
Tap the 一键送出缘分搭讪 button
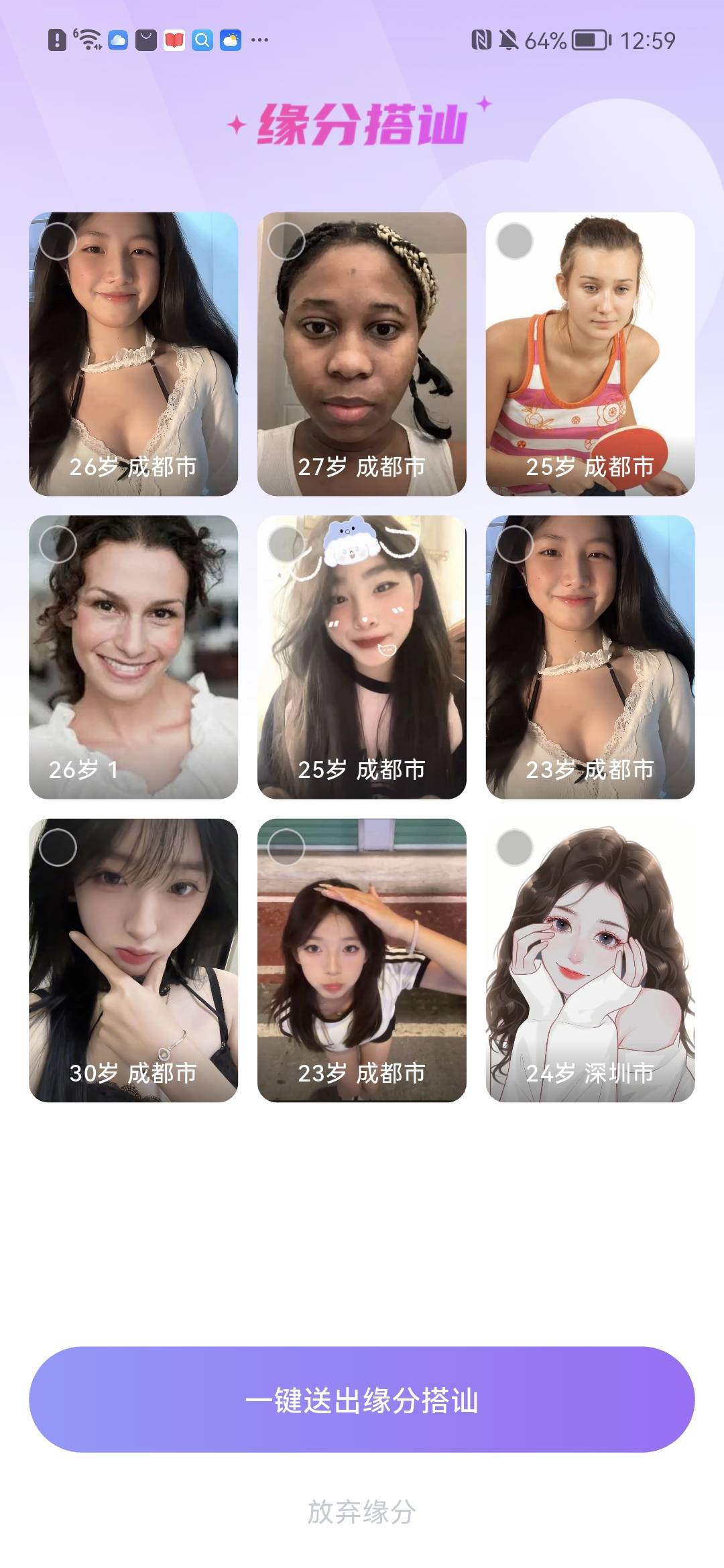[361, 1400]
